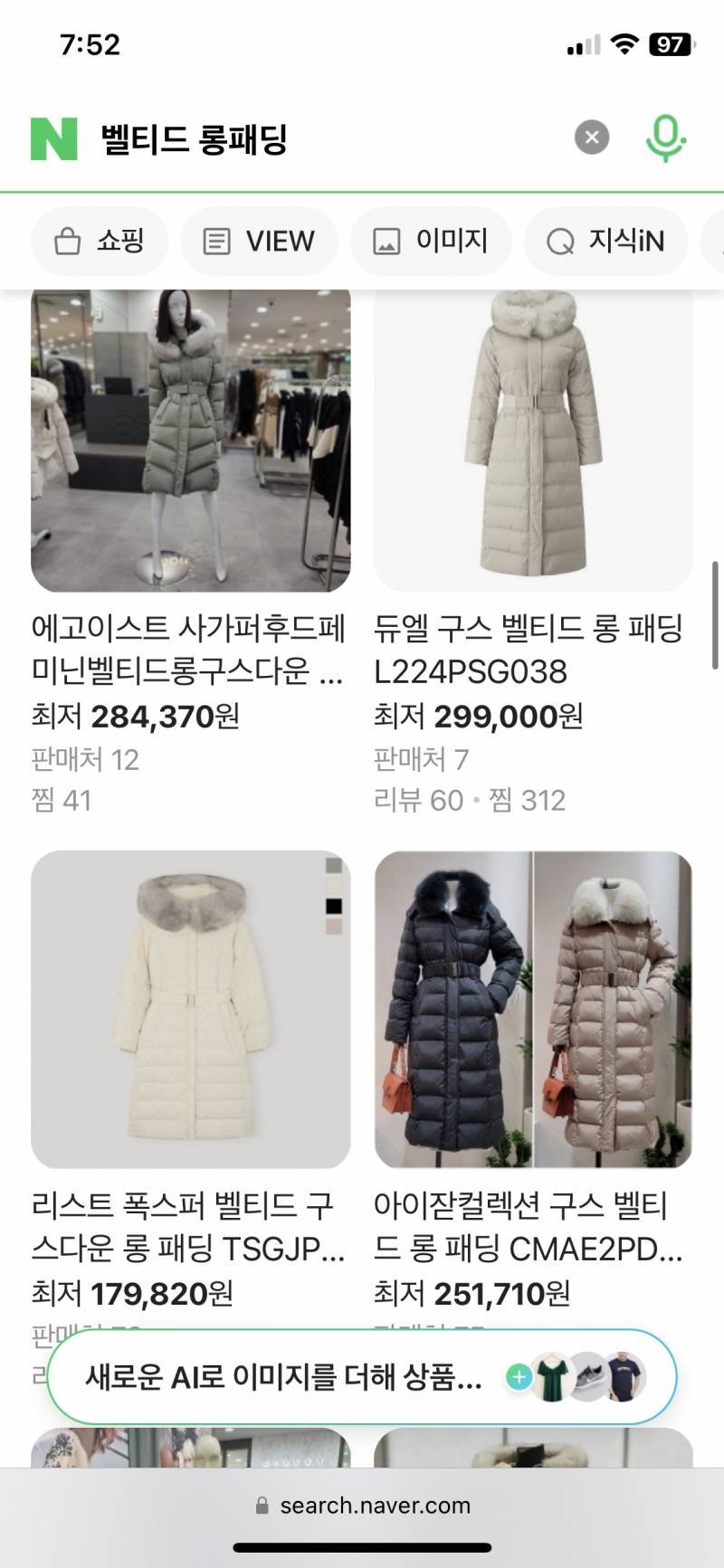Image resolution: width=724 pixels, height=1568 pixels.
Task: Switch to the 쇼핑 tab
Action: 100,241
